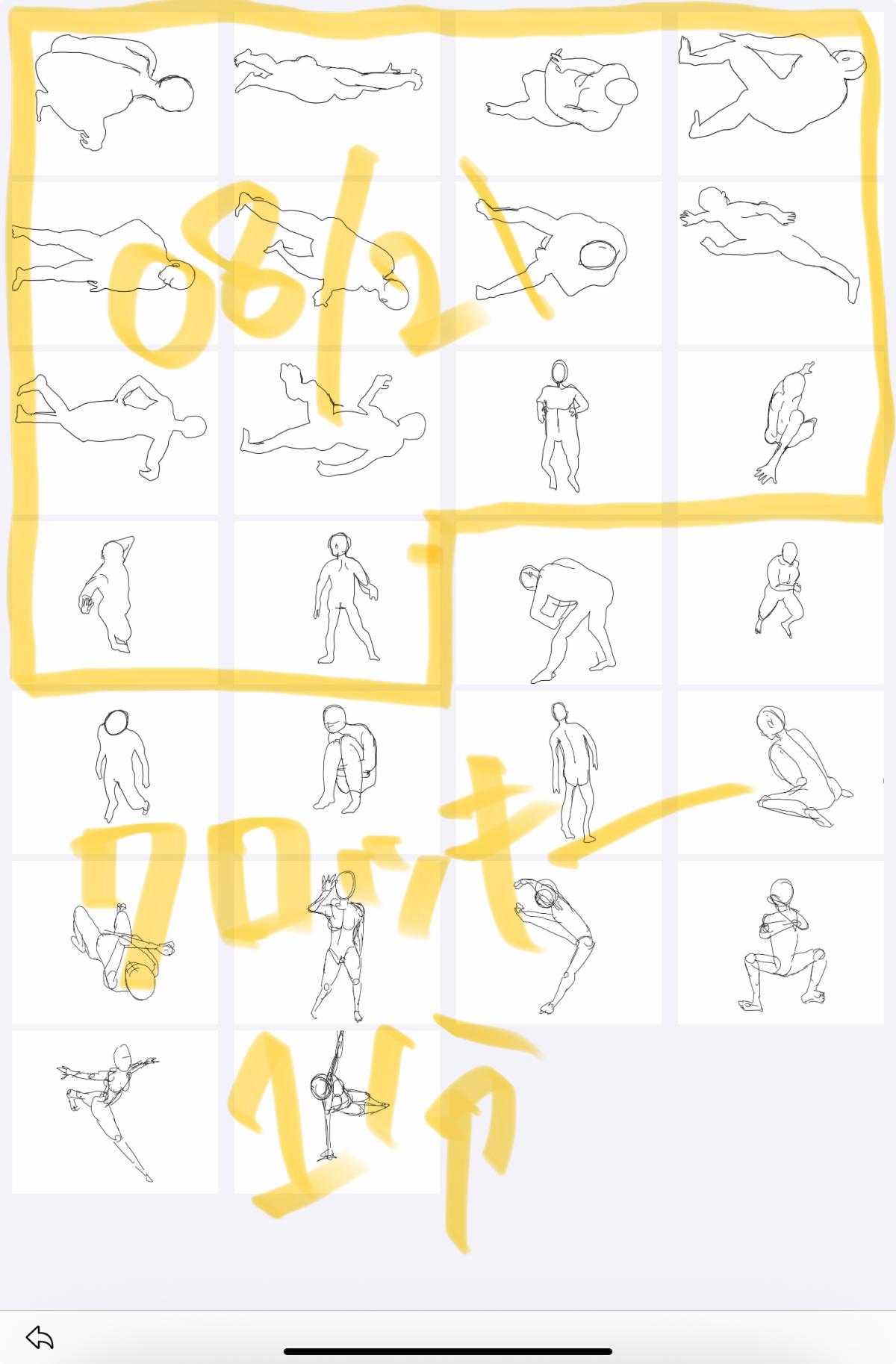Open the sketch of figure doing a standing split
Image resolution: width=896 pixels, height=1364 pixels.
(337, 1111)
